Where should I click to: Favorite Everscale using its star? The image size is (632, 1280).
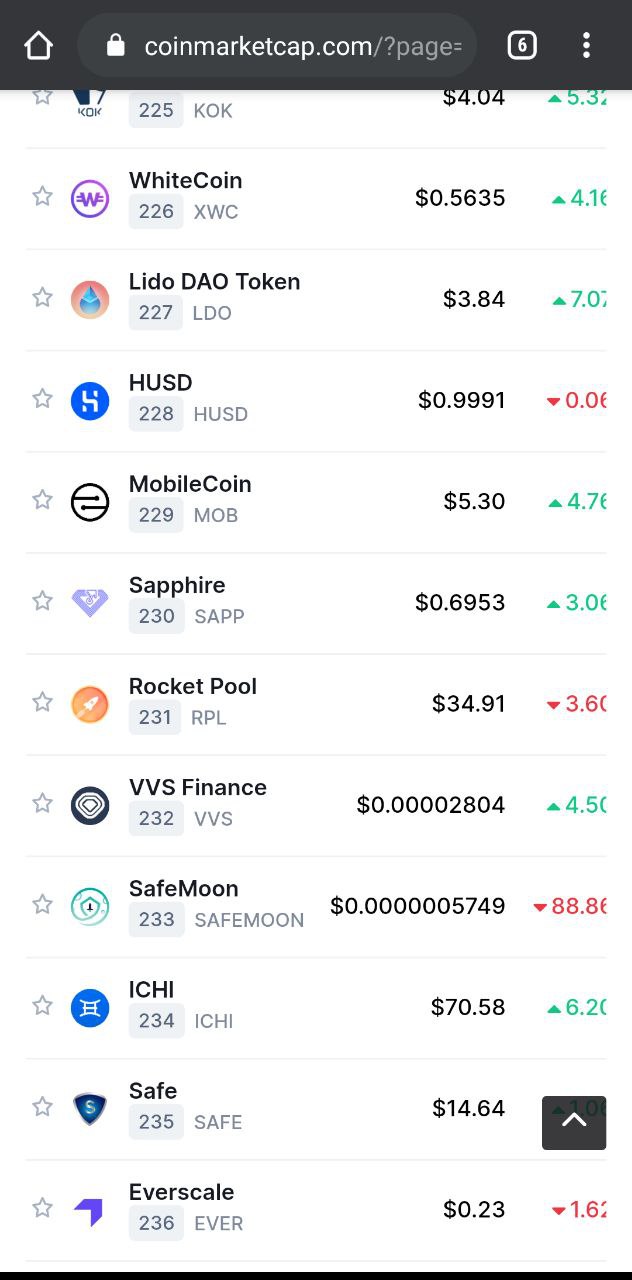coord(42,1207)
